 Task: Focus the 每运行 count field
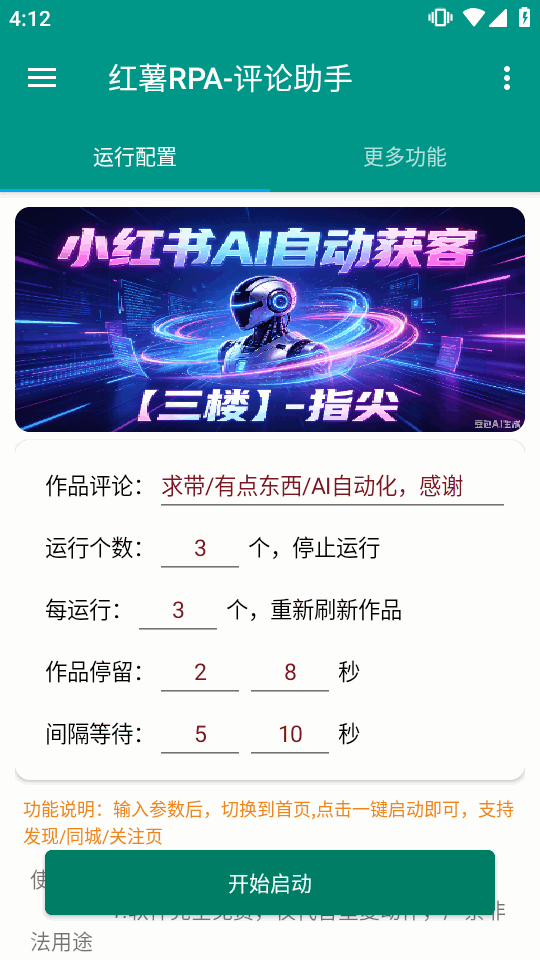[178, 610]
